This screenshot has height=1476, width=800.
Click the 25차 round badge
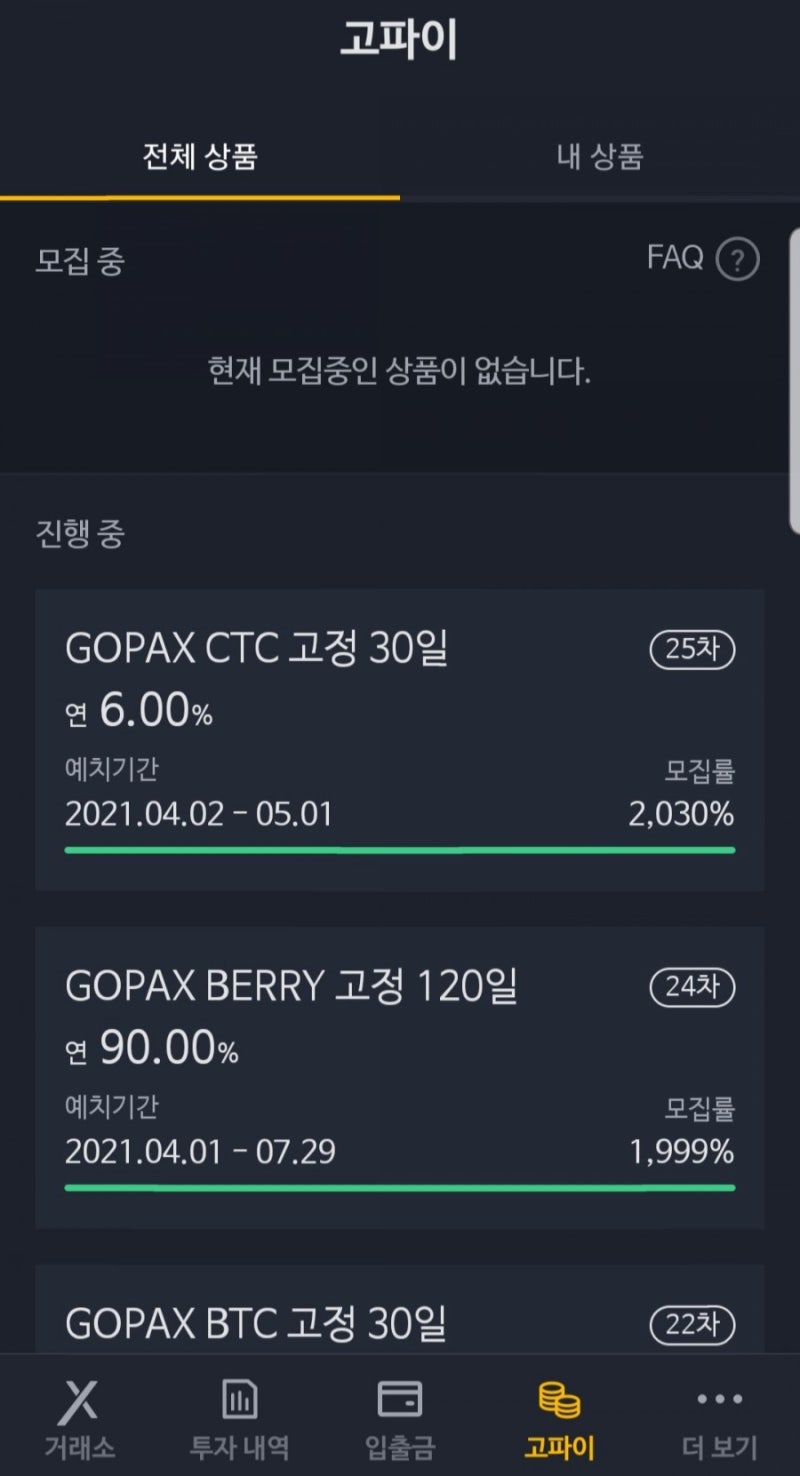point(692,649)
